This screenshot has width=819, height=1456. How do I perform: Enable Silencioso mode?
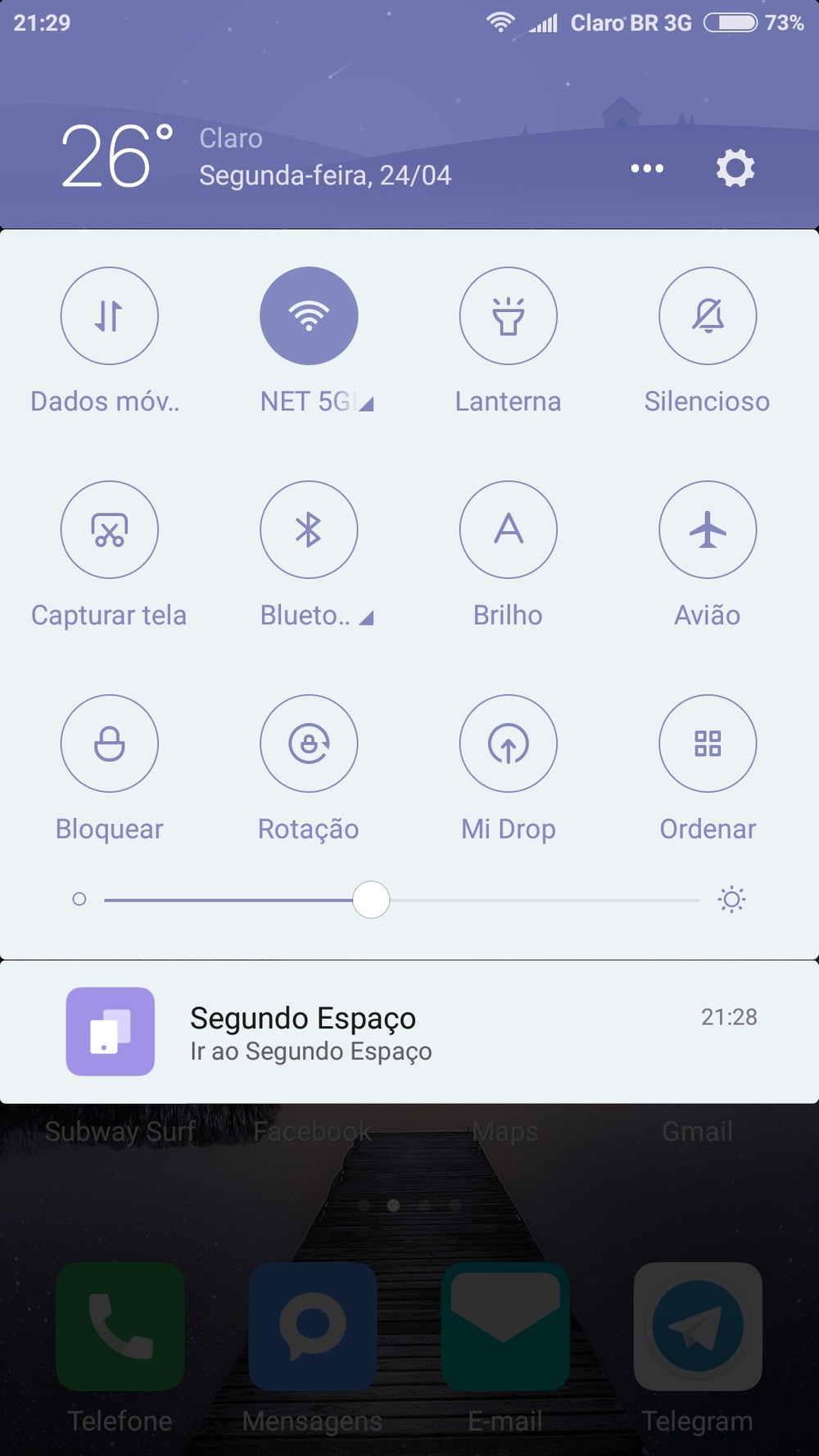(708, 316)
